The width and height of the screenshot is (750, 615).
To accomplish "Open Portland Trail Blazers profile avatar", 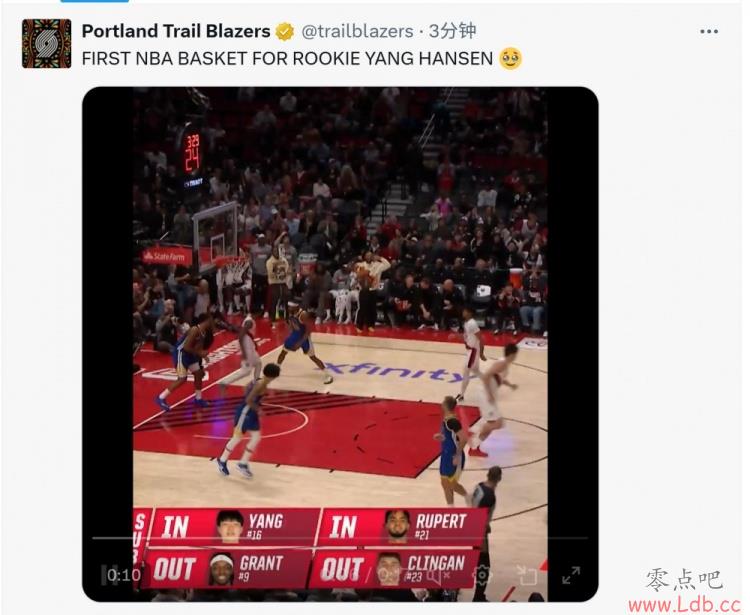I will pyautogui.click(x=46, y=43).
